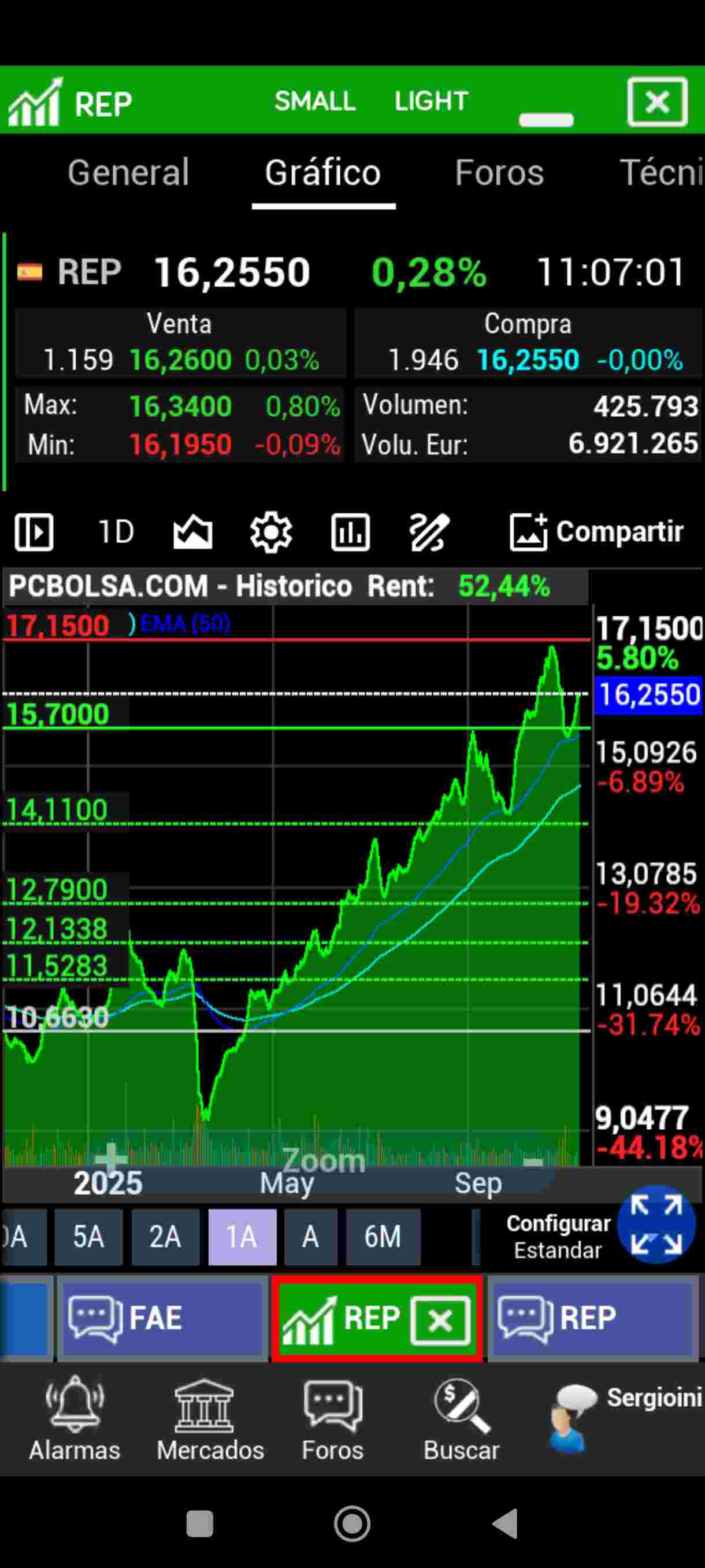Screen dimensions: 705x1568
Task: Switch to the Foros tab
Action: (x=499, y=173)
